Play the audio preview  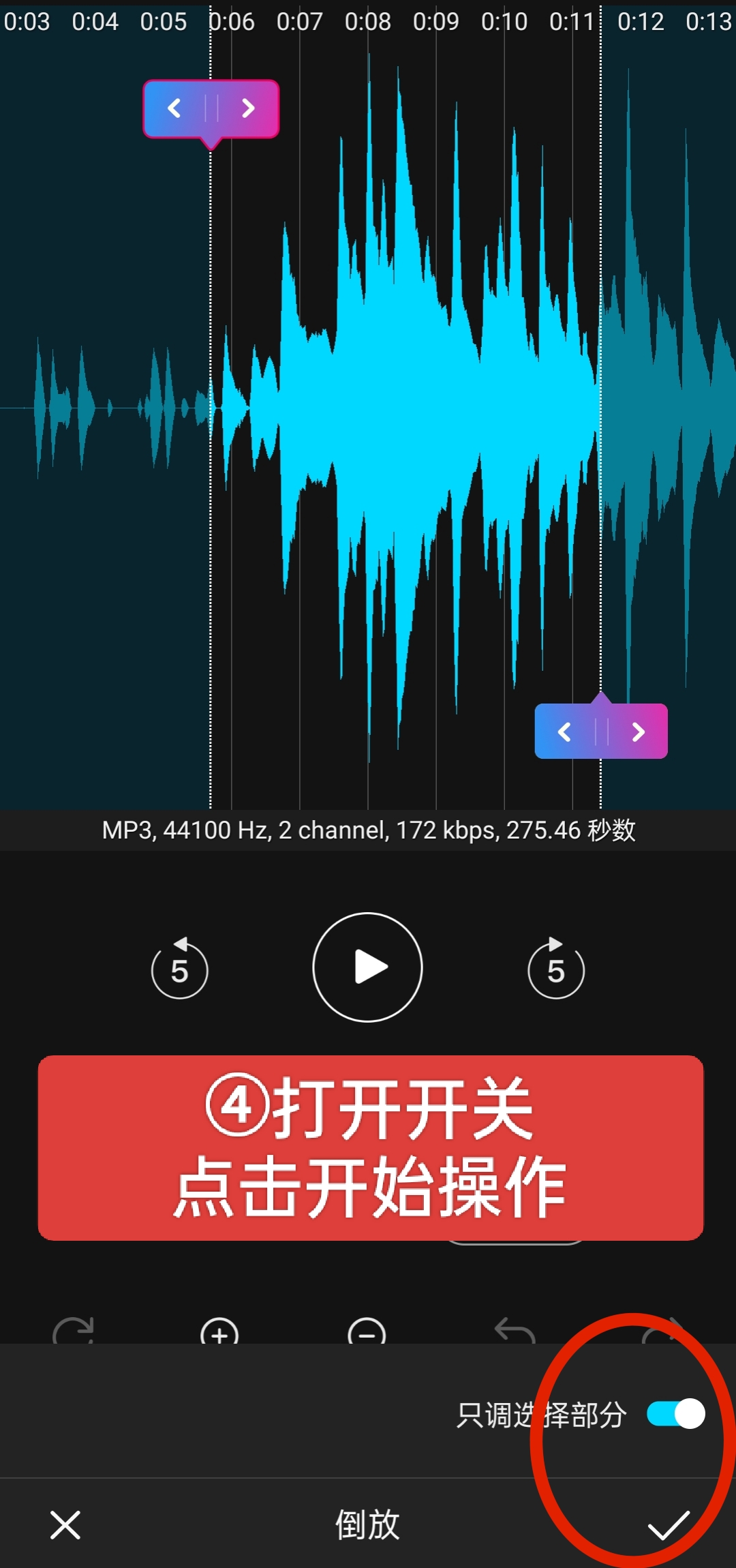pos(367,967)
